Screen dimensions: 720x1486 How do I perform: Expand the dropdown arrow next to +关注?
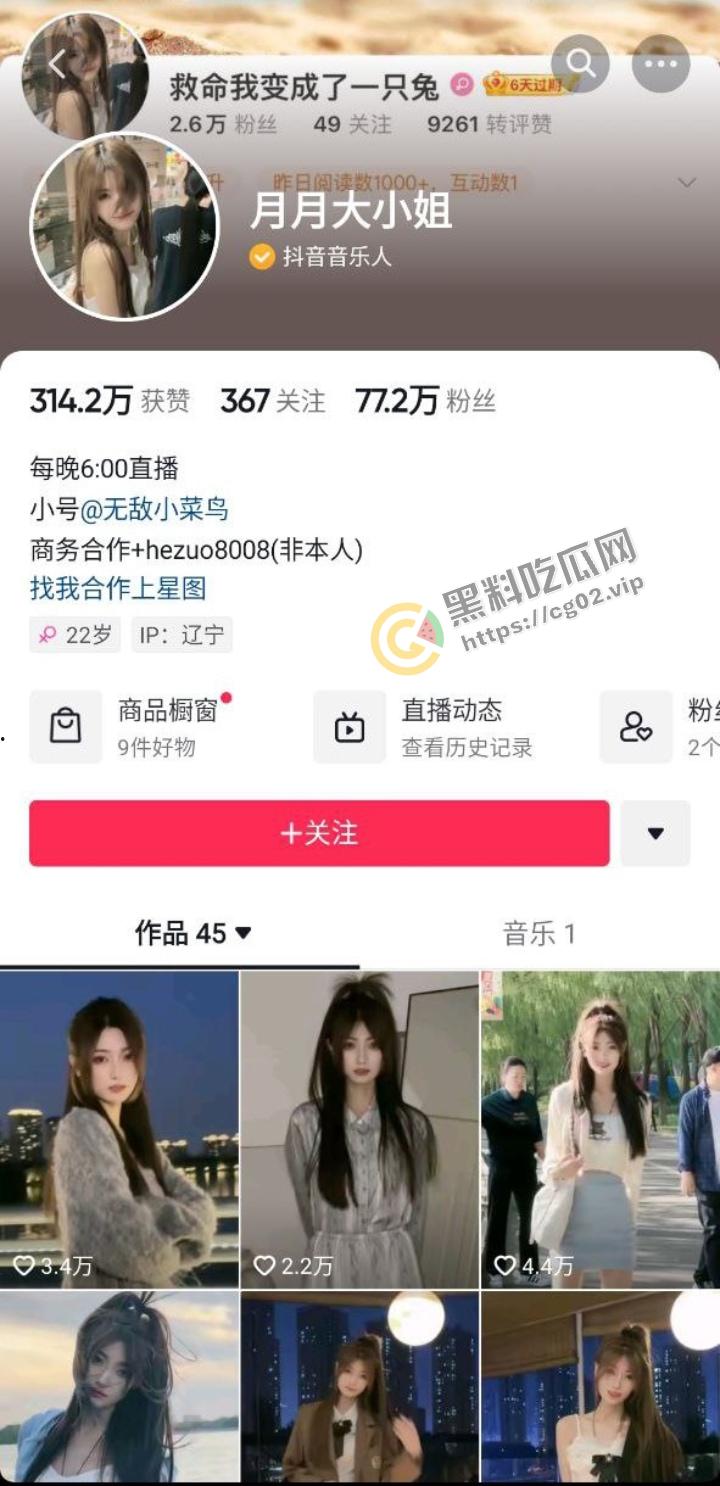[655, 833]
